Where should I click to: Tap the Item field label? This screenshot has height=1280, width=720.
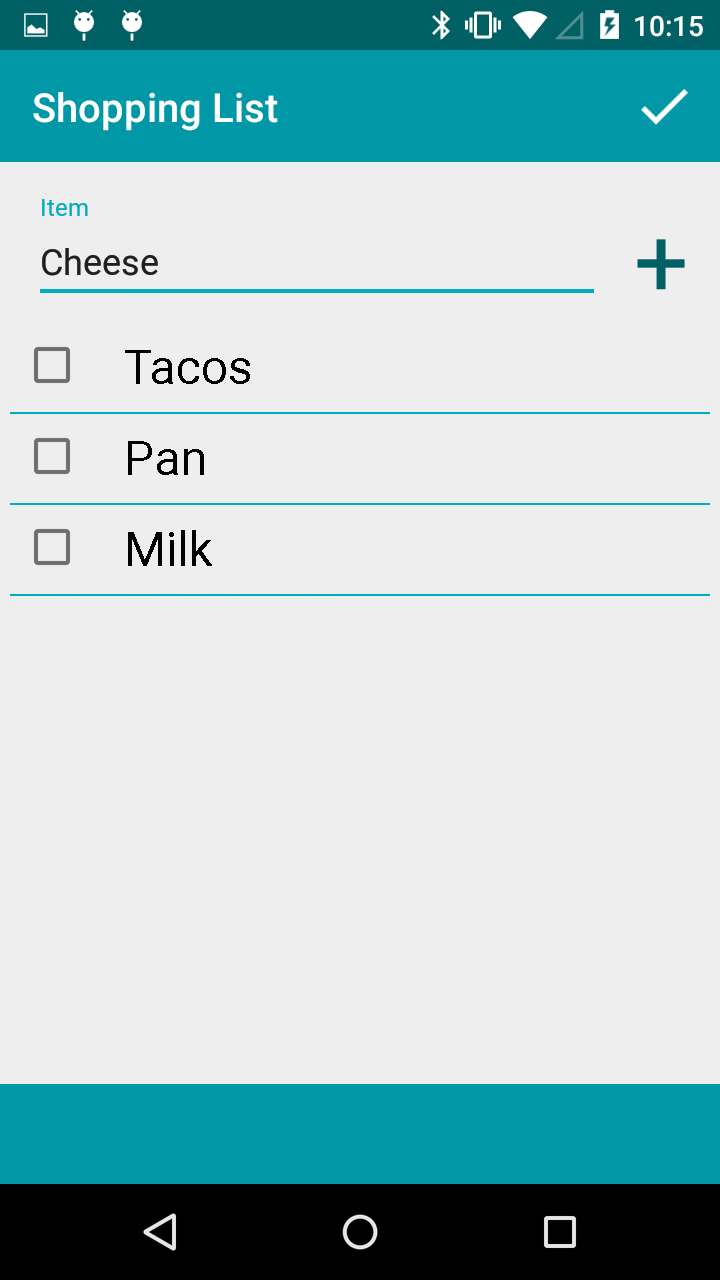[64, 207]
